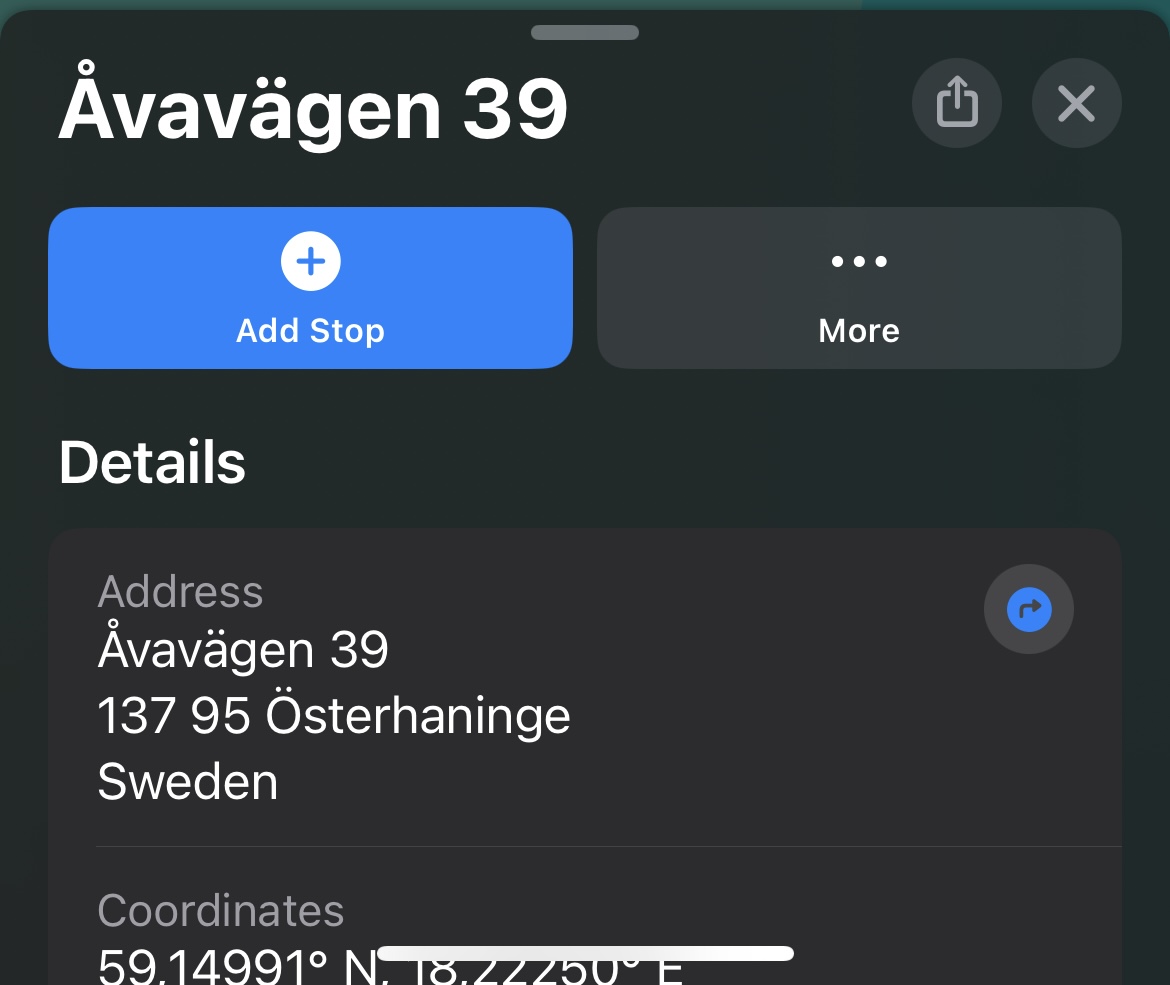Tap the sheet grabber handle at top

pos(585,33)
